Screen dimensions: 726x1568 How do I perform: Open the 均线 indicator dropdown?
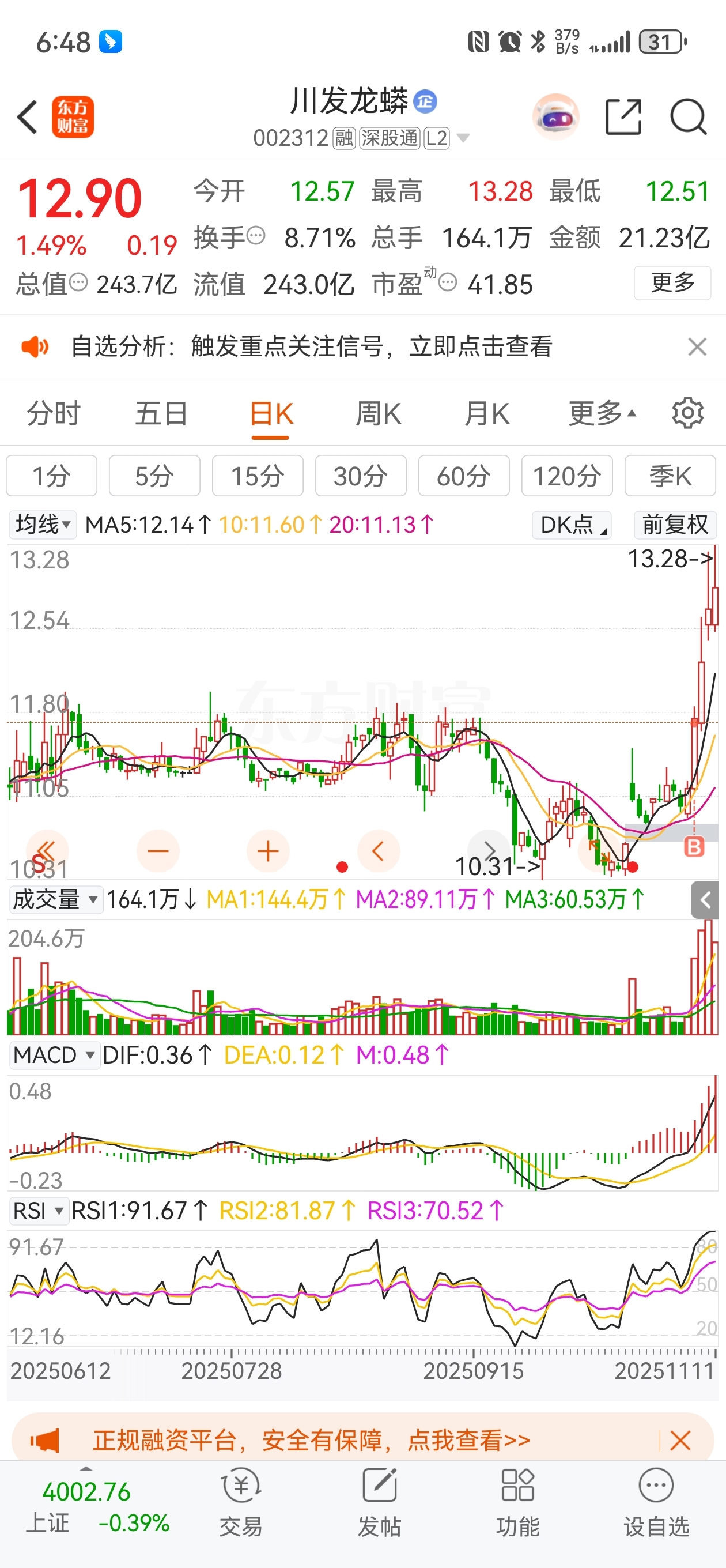tap(43, 525)
